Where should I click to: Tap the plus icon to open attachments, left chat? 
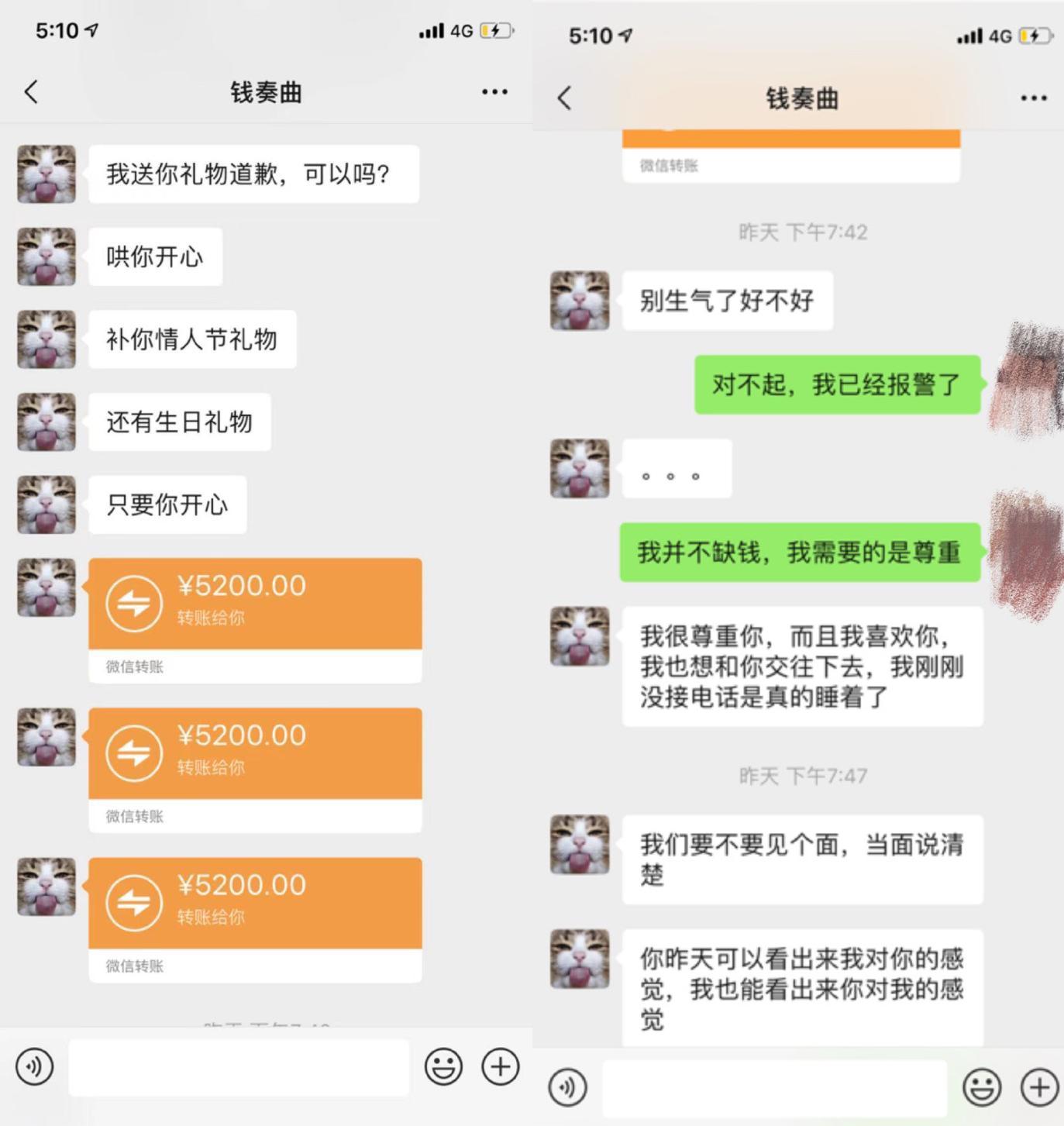(x=498, y=1067)
